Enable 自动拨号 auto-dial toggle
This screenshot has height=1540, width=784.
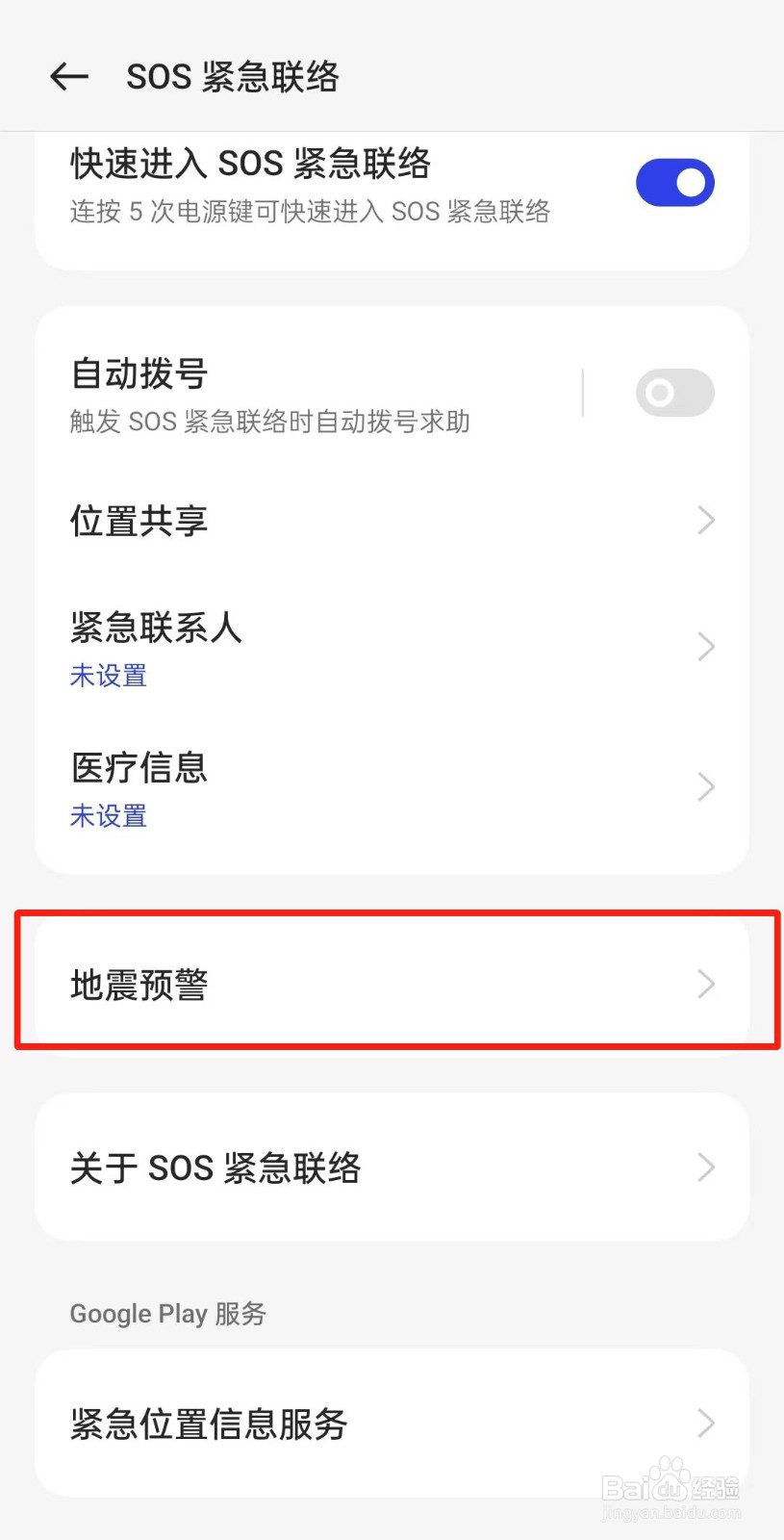click(674, 392)
